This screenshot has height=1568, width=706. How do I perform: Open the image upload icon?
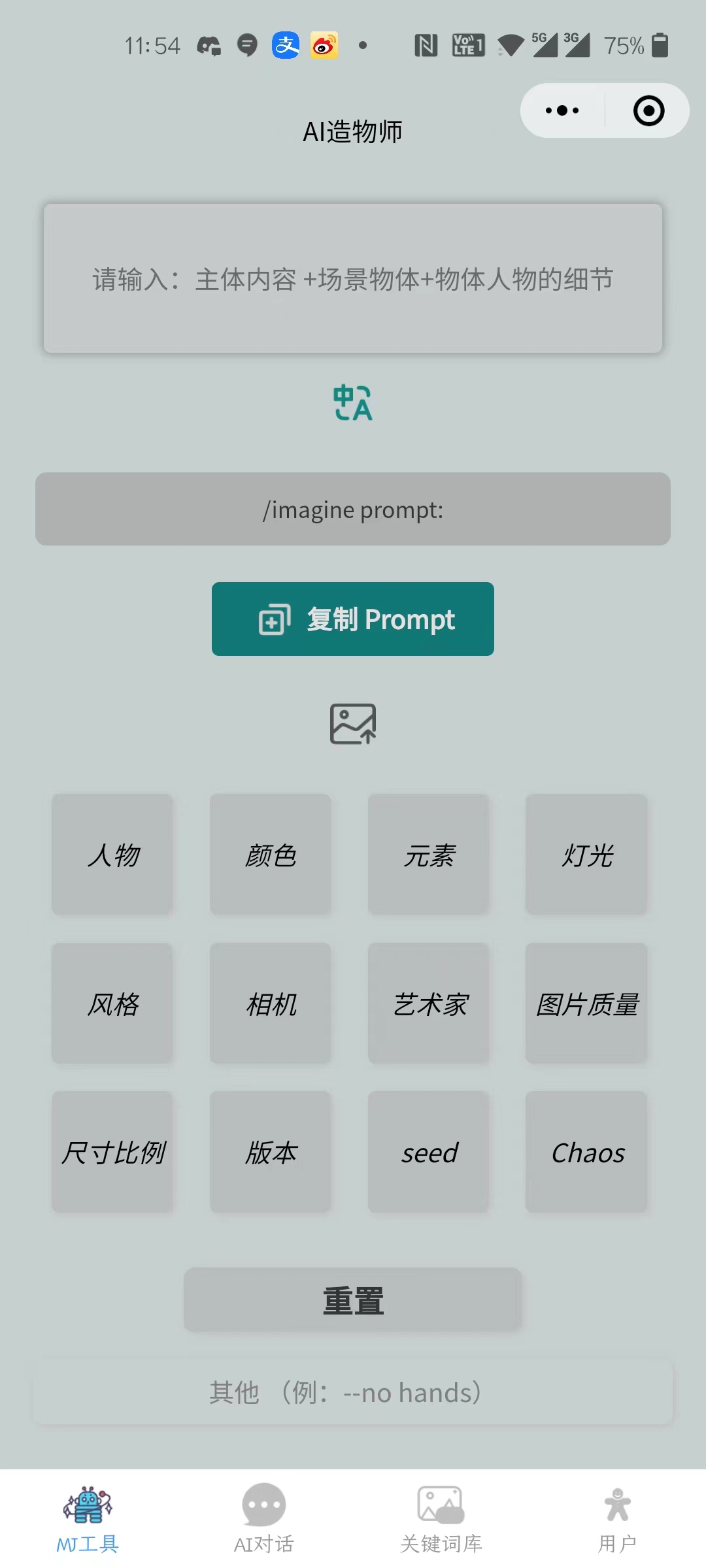353,724
